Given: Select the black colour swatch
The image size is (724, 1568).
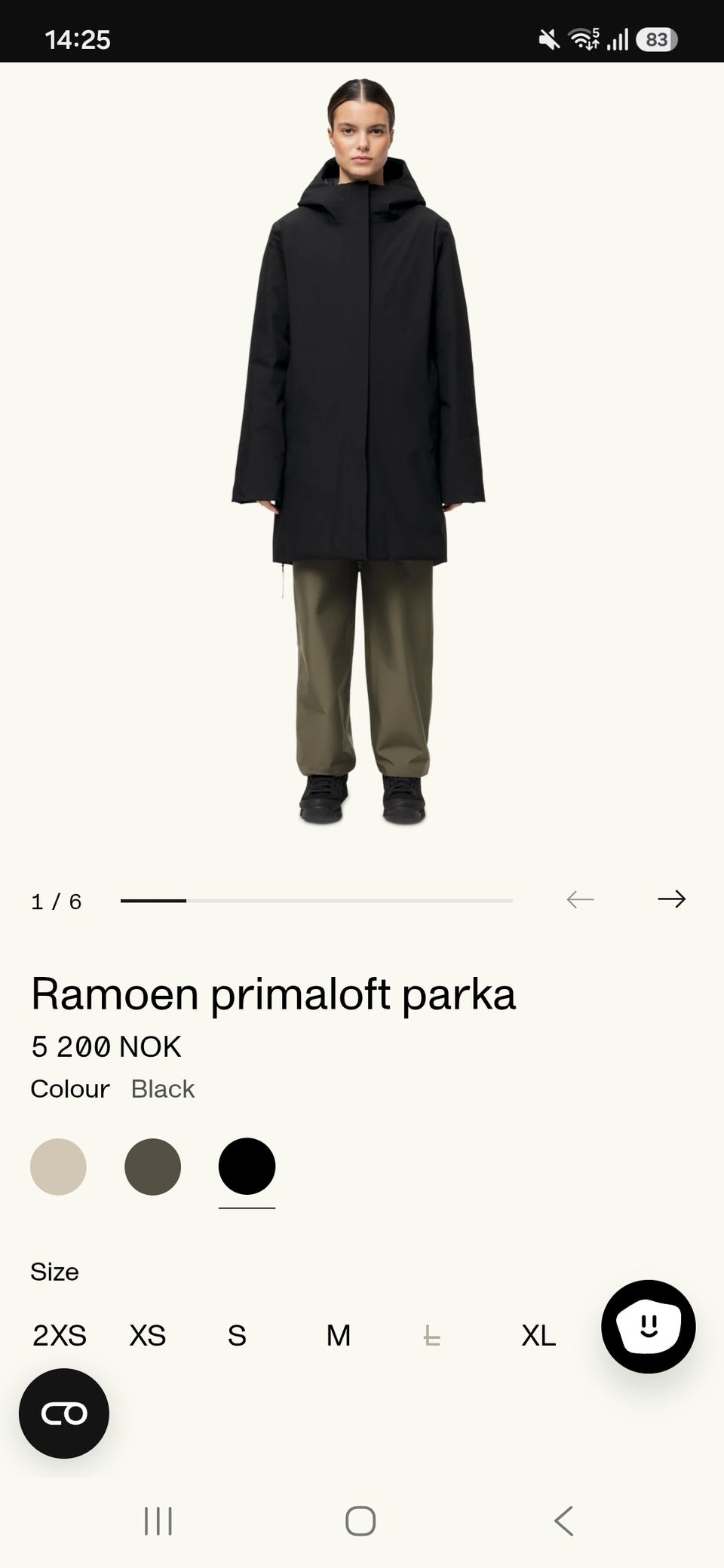Looking at the screenshot, I should pyautogui.click(x=247, y=1166).
